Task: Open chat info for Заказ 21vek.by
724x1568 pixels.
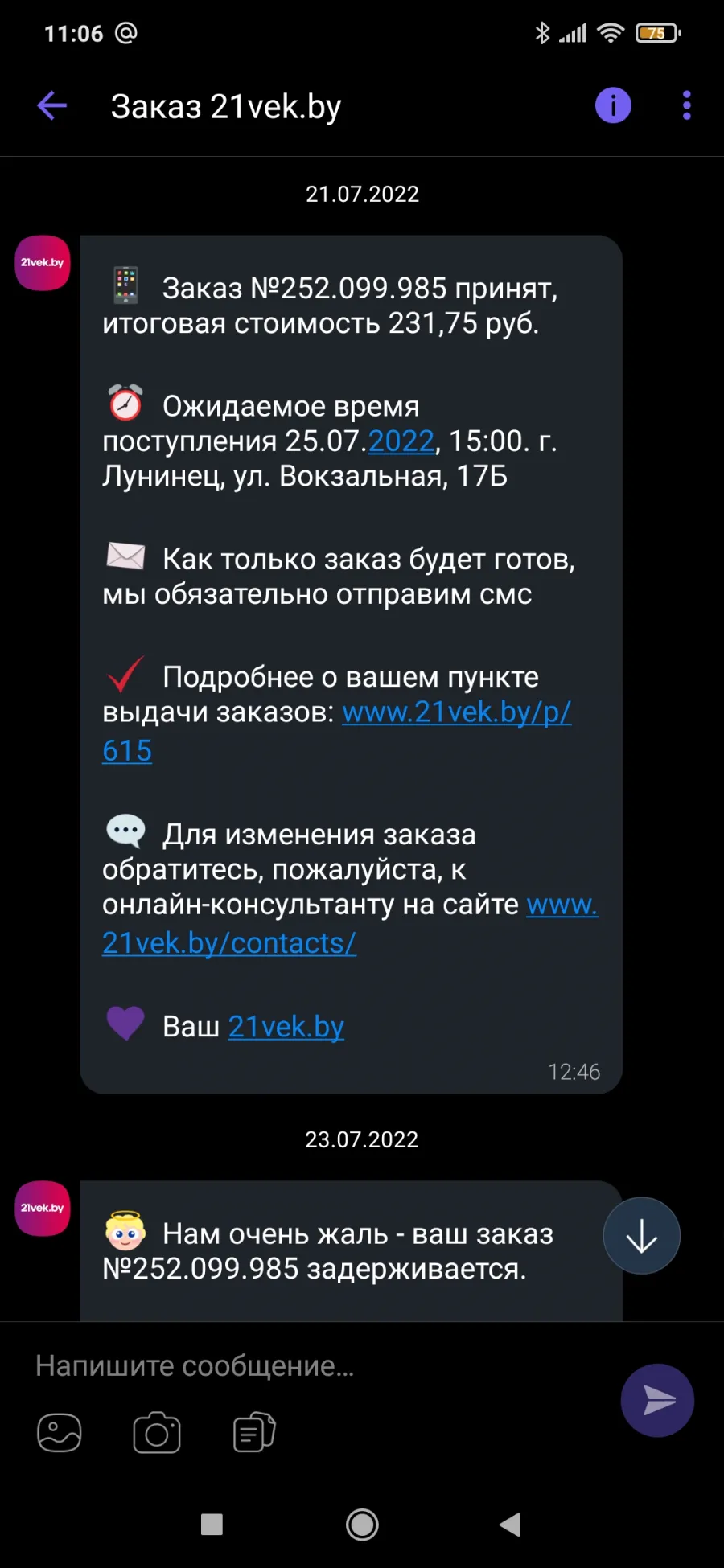Action: pyautogui.click(x=613, y=105)
